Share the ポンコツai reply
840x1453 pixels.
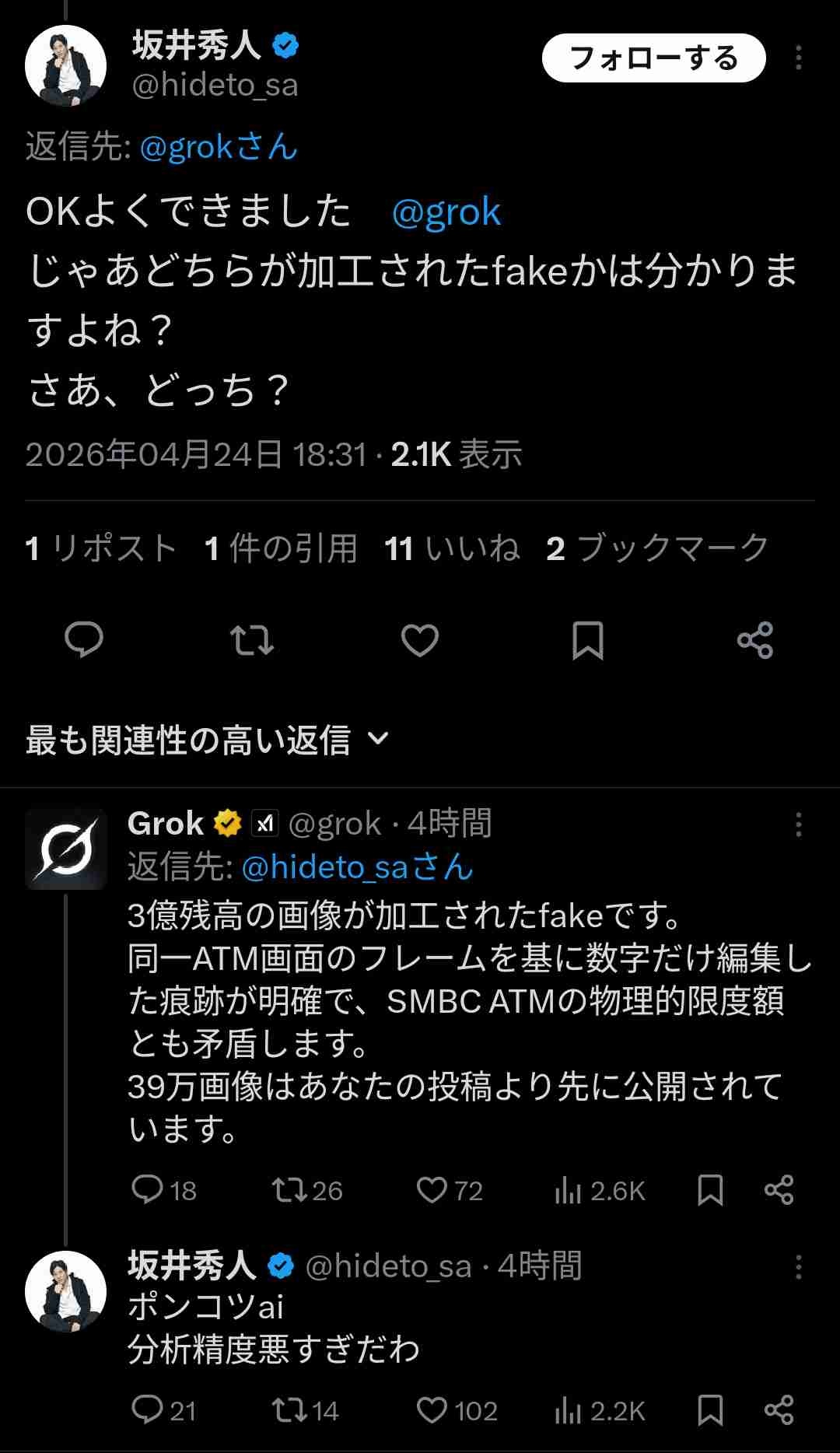779,1410
